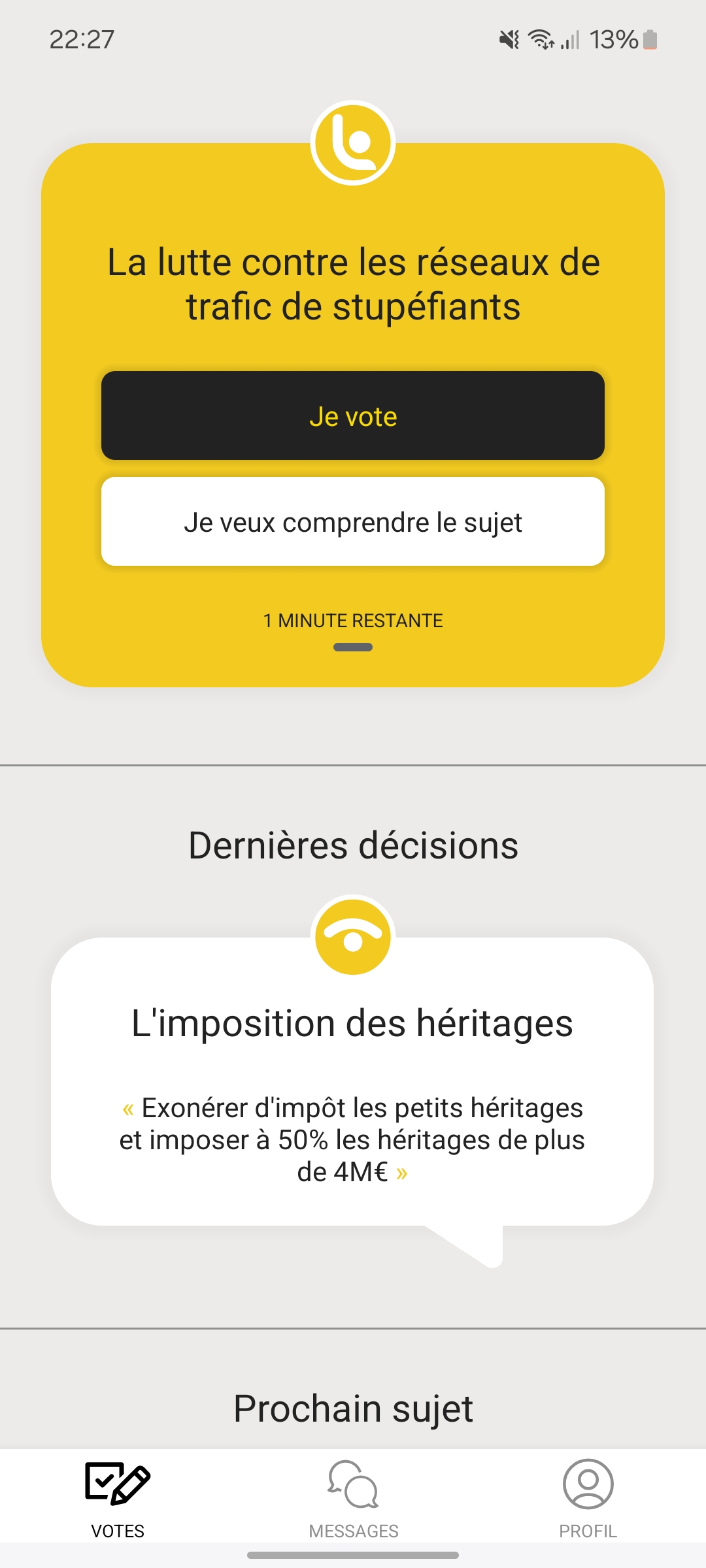Tap the "Je vote" button
706x1568 pixels.
point(353,416)
